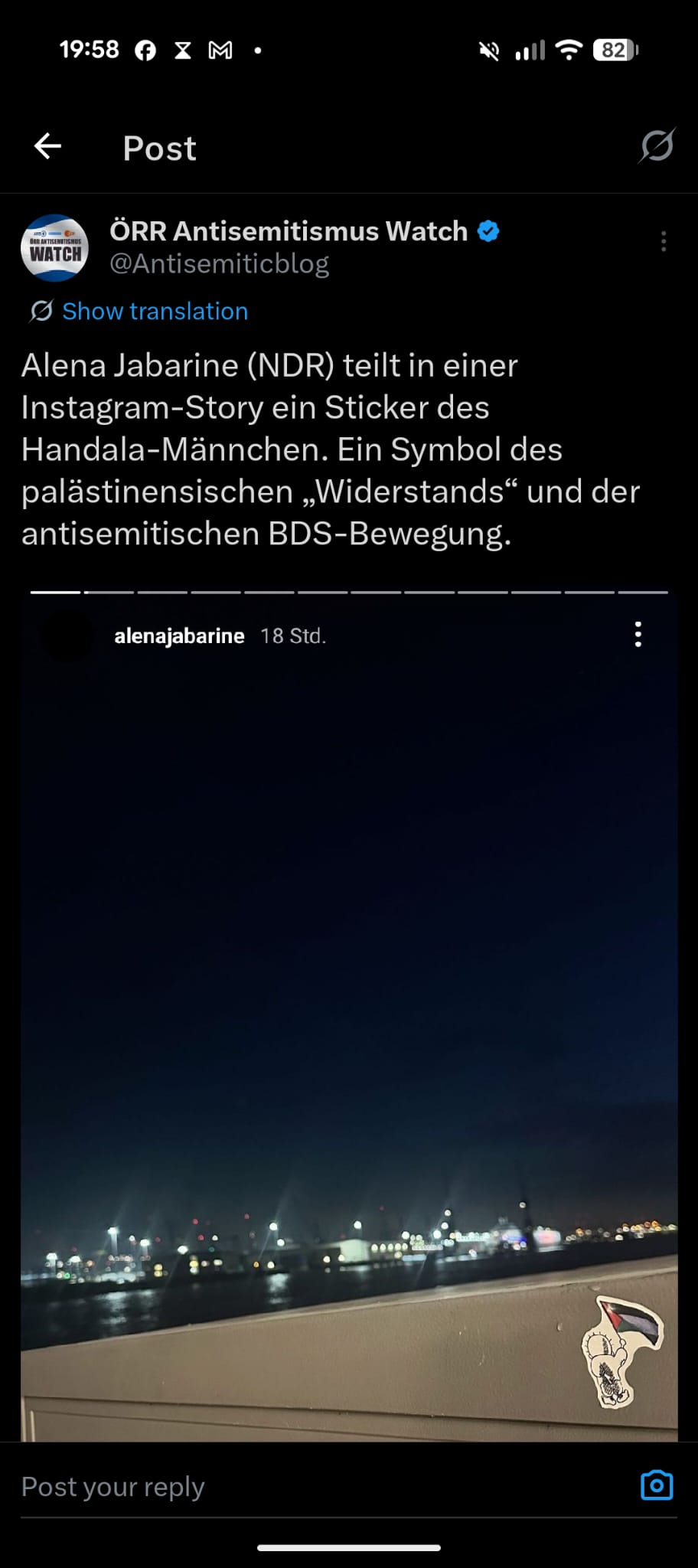Open the post's overflow menu
The width and height of the screenshot is (698, 1568).
coord(663,242)
